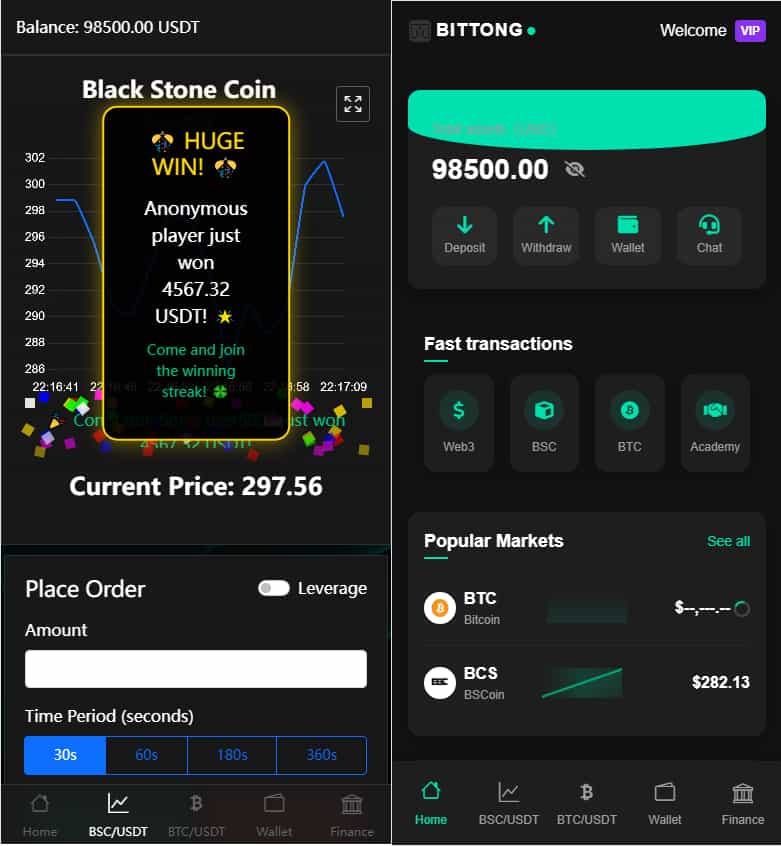Open the Withdraw shortcut
Image resolution: width=781 pixels, height=846 pixels.
point(546,235)
